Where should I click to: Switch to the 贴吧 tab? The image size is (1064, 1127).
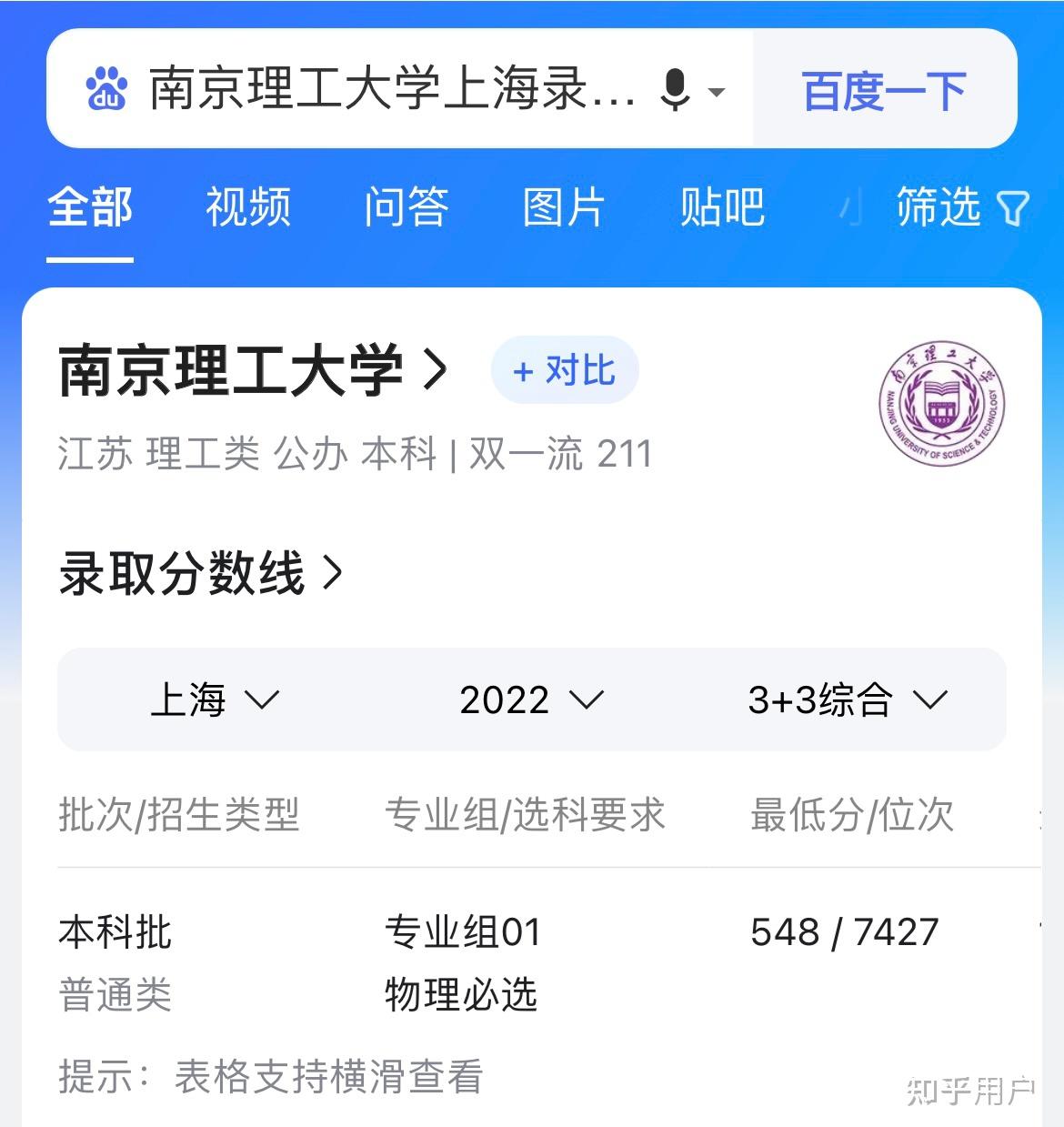[x=722, y=207]
